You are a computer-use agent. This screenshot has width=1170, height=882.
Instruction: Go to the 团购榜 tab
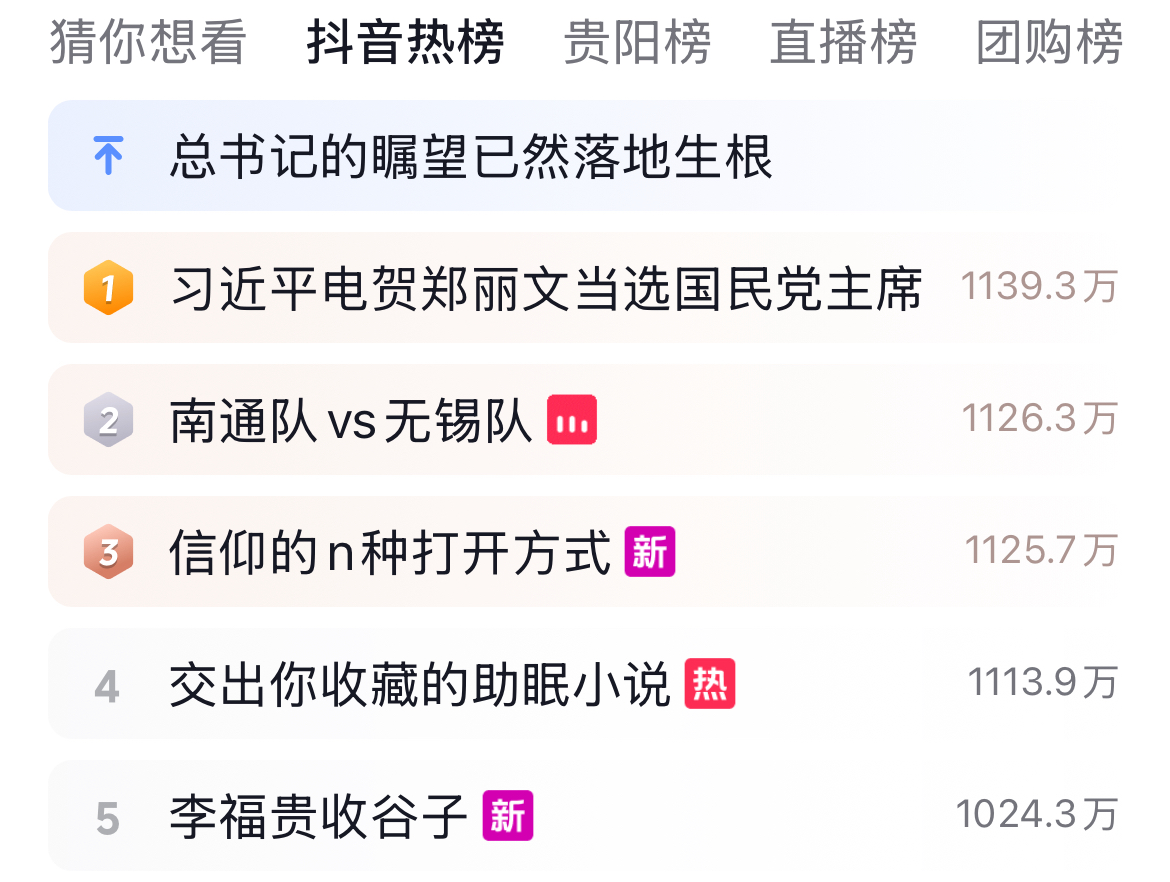click(1050, 43)
